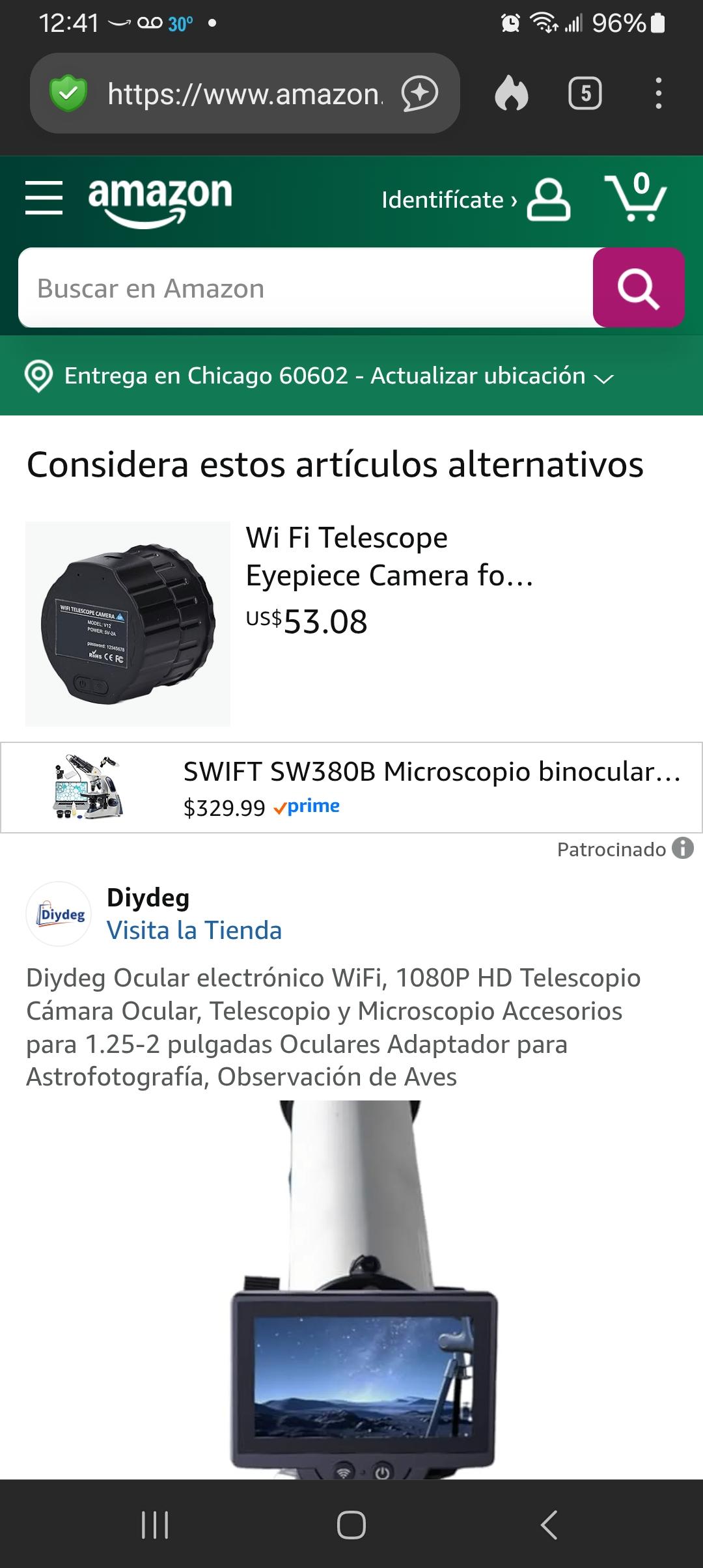Screen dimensions: 703x1568
Task: Tap the fire icon in browser toolbar
Action: [512, 94]
